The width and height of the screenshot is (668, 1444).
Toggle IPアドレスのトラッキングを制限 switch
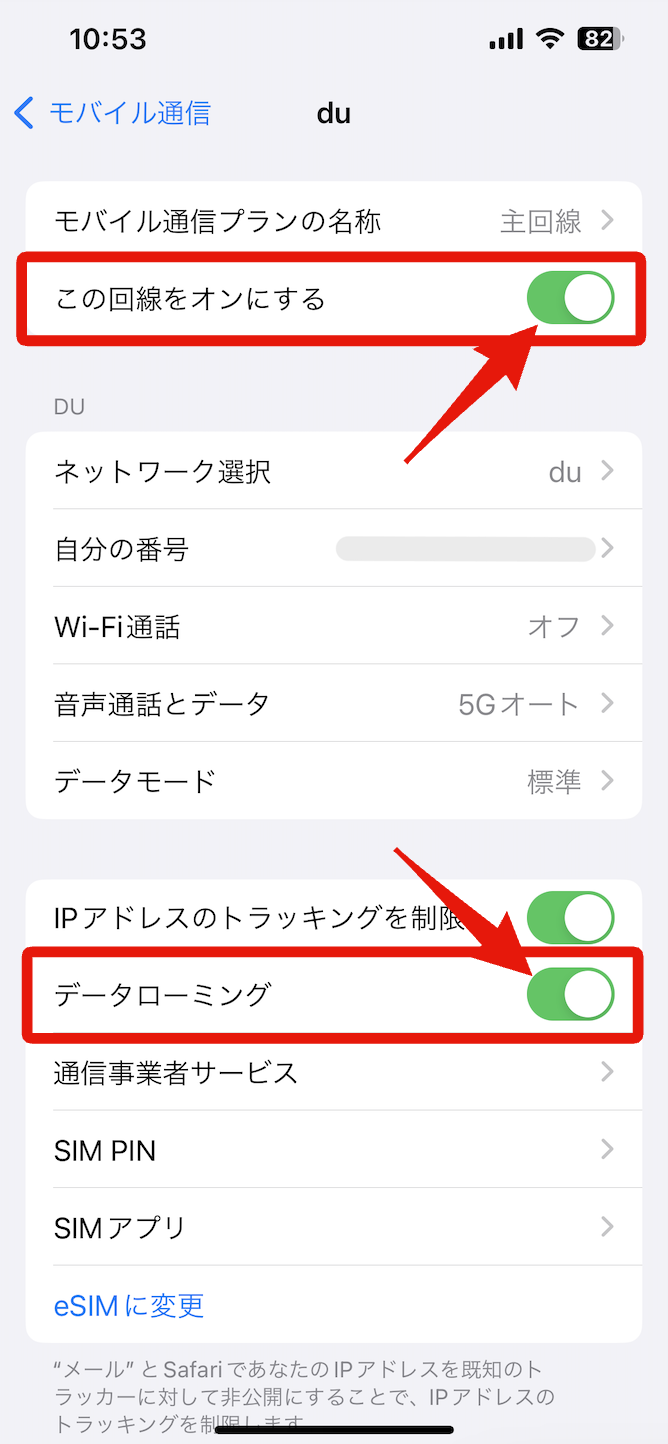[570, 918]
